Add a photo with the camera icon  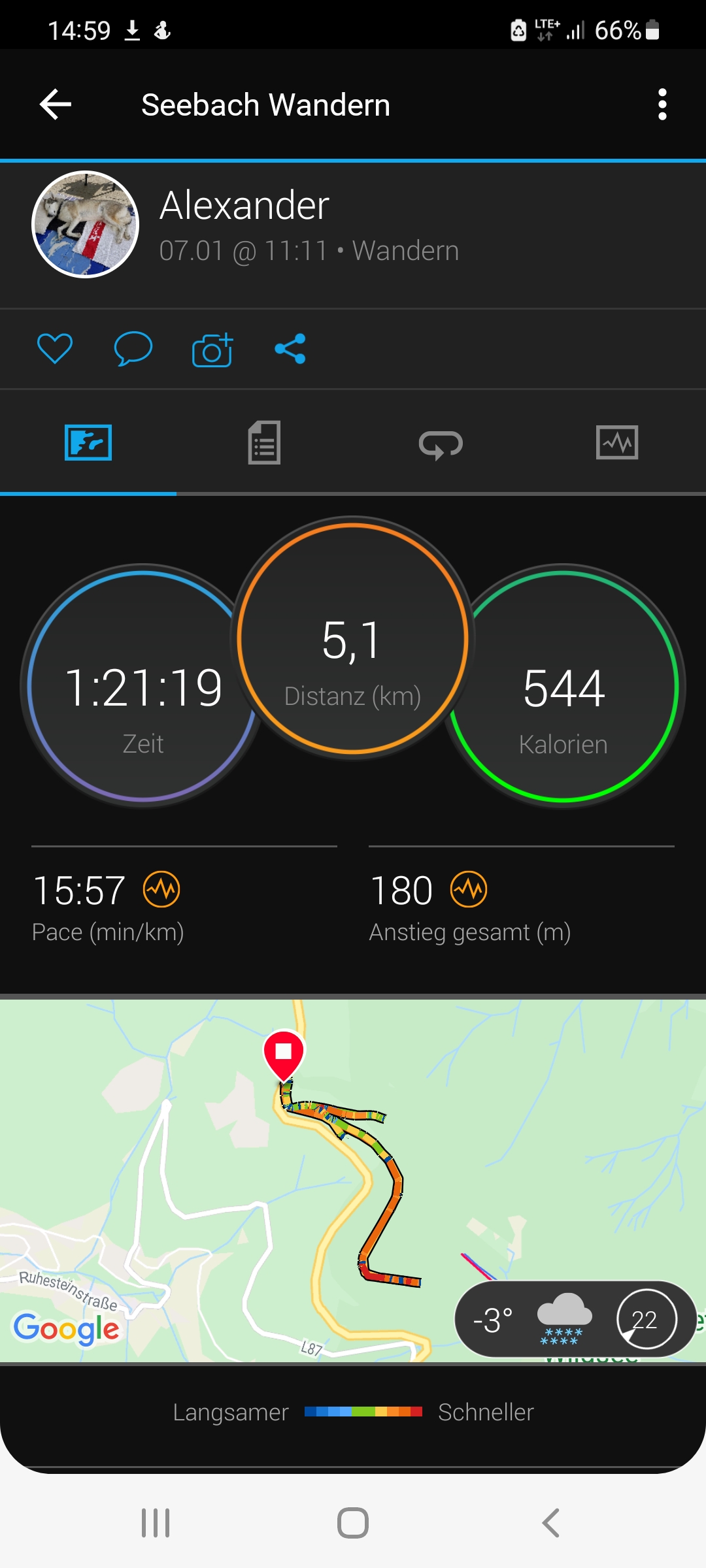click(x=212, y=350)
